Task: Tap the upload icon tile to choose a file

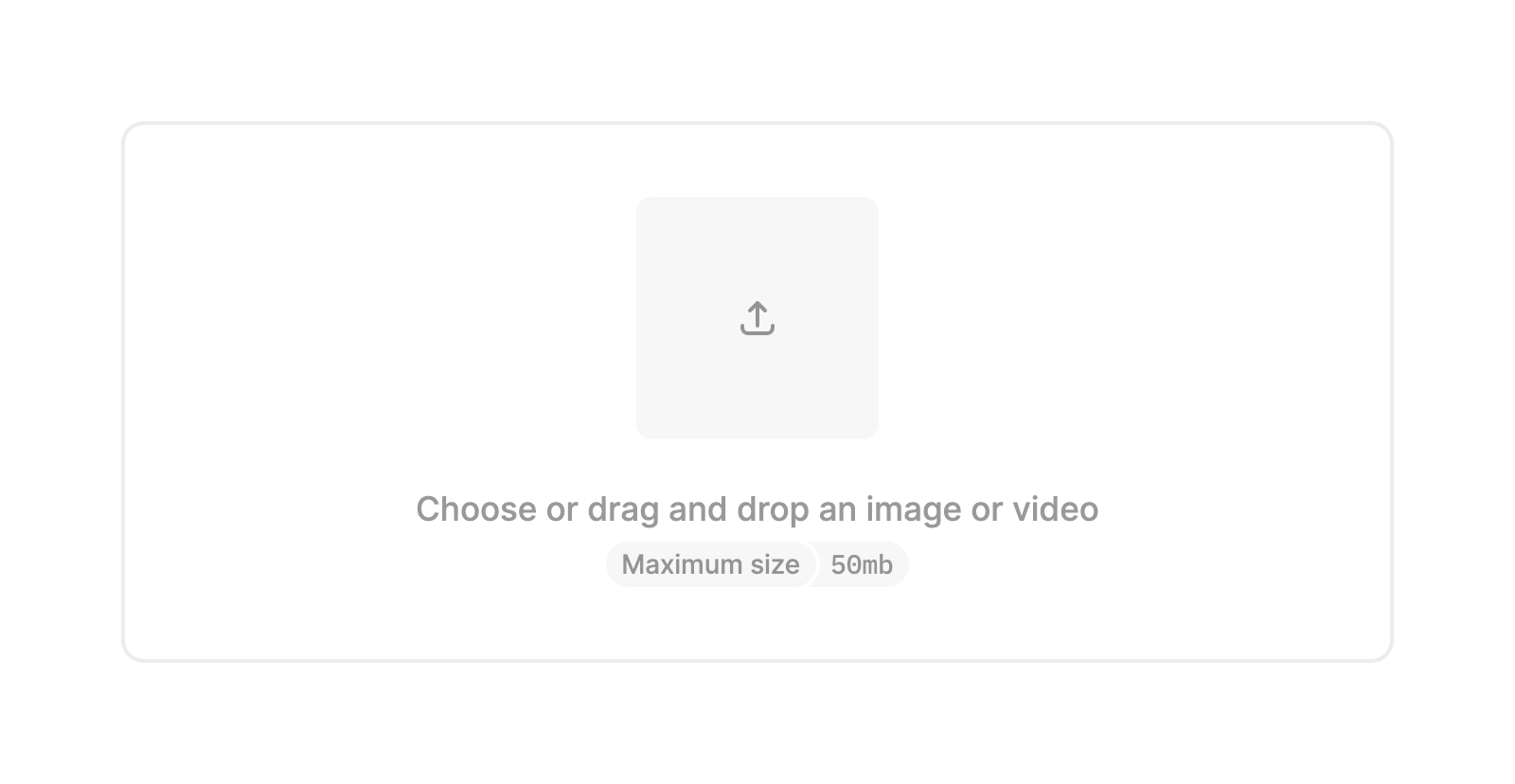Action: tap(757, 318)
